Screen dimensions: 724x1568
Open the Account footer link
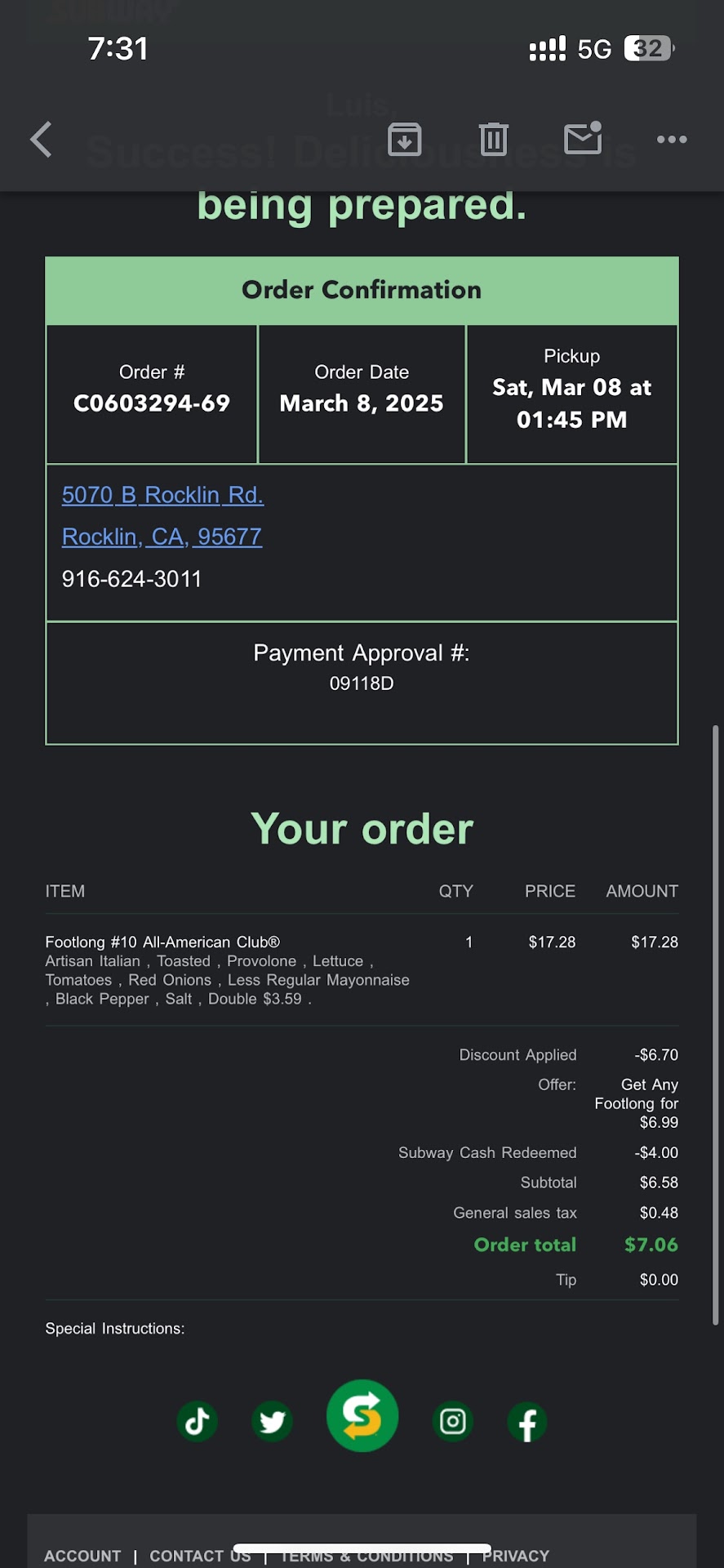coord(82,1556)
